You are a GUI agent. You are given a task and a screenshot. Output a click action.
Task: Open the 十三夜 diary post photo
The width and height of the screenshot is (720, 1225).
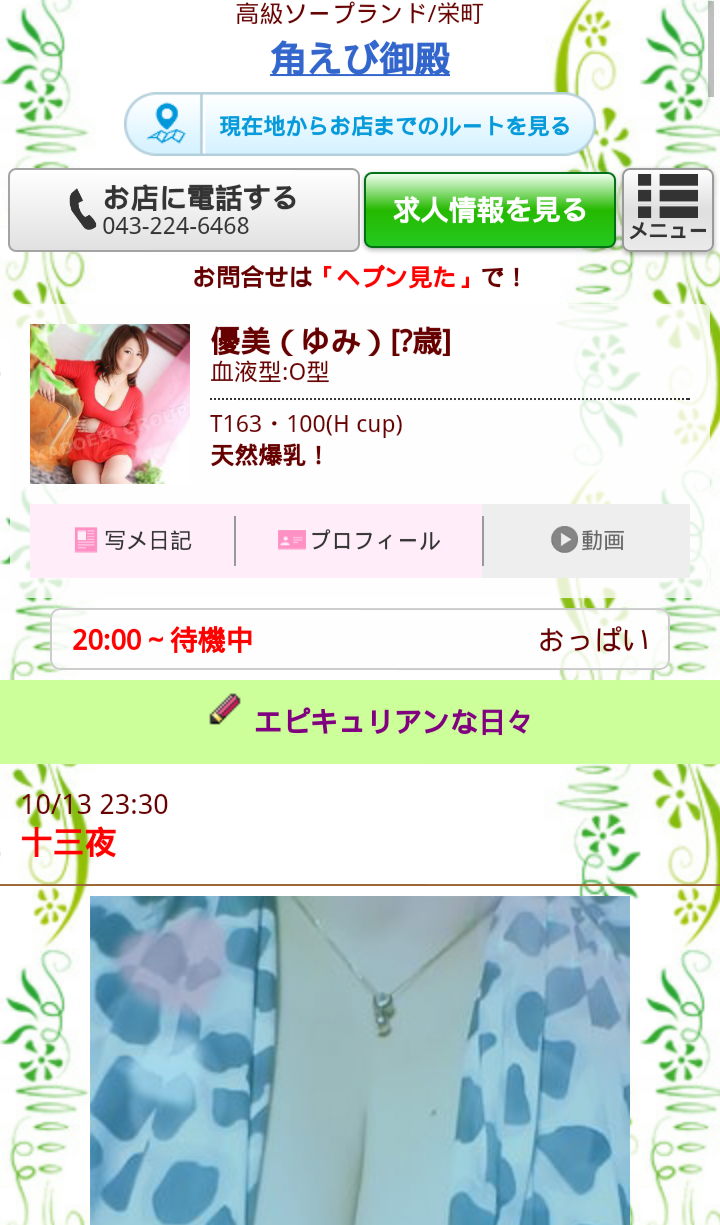tap(360, 1060)
